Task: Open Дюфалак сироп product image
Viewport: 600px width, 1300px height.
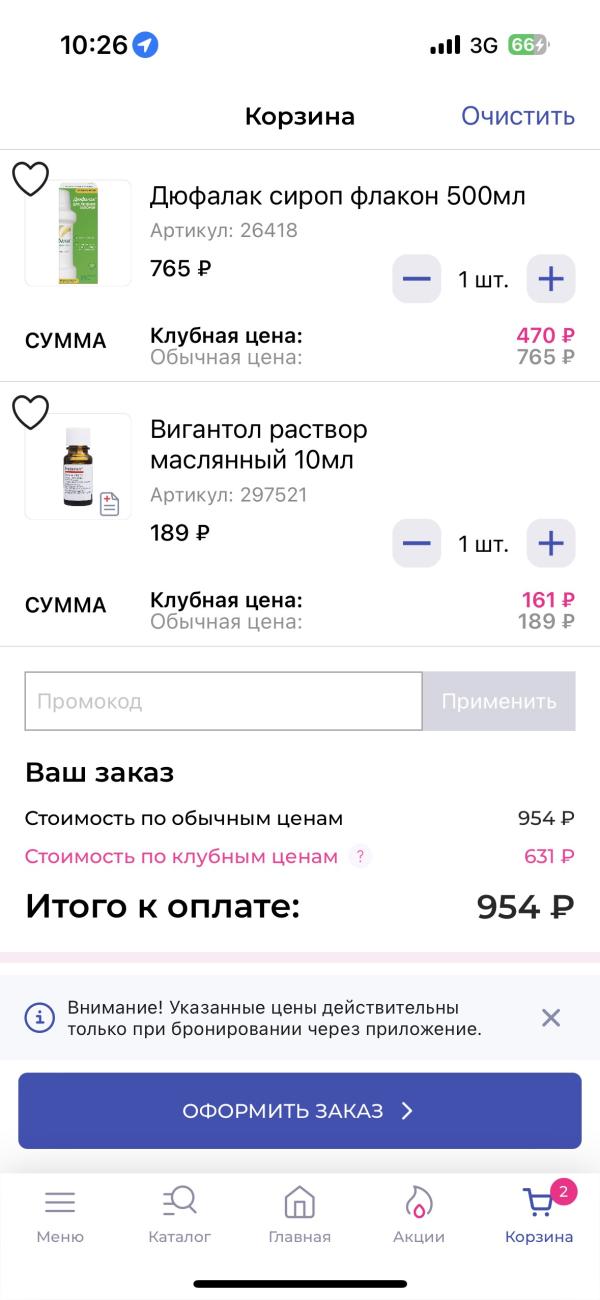Action: (x=78, y=234)
